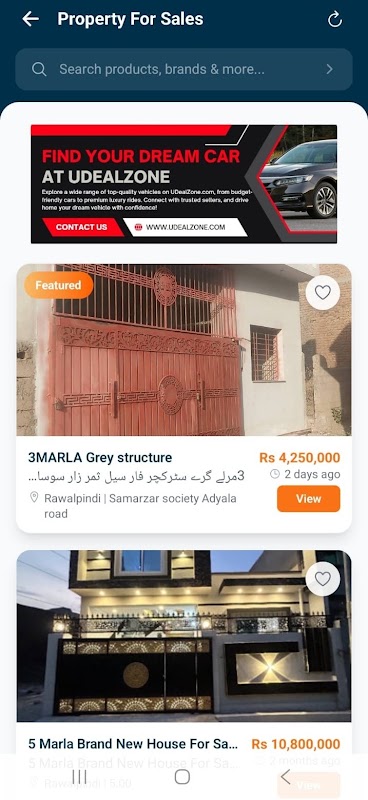
Task: Open the search products field
Action: pyautogui.click(x=184, y=69)
